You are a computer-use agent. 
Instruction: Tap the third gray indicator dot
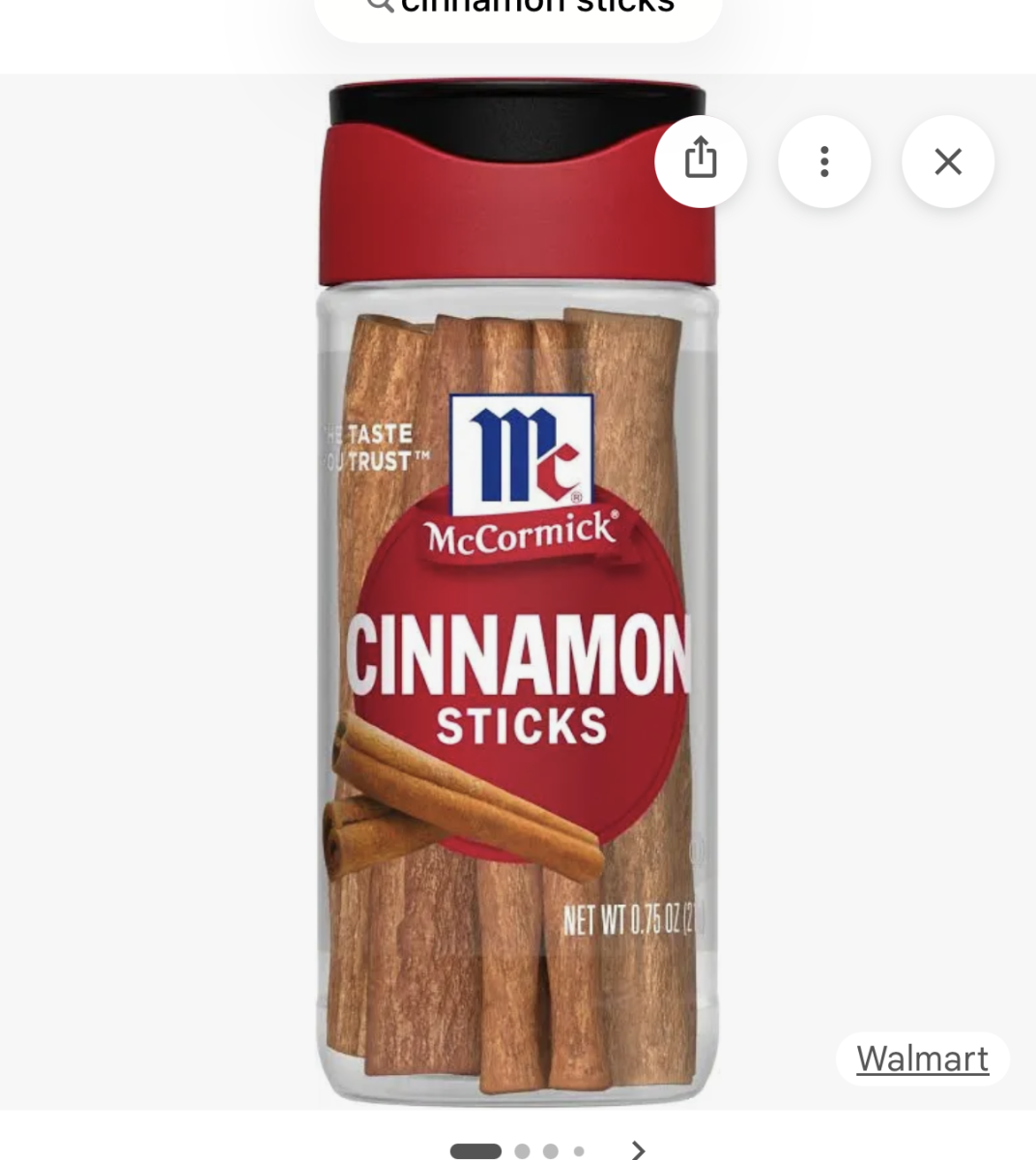(551, 1150)
